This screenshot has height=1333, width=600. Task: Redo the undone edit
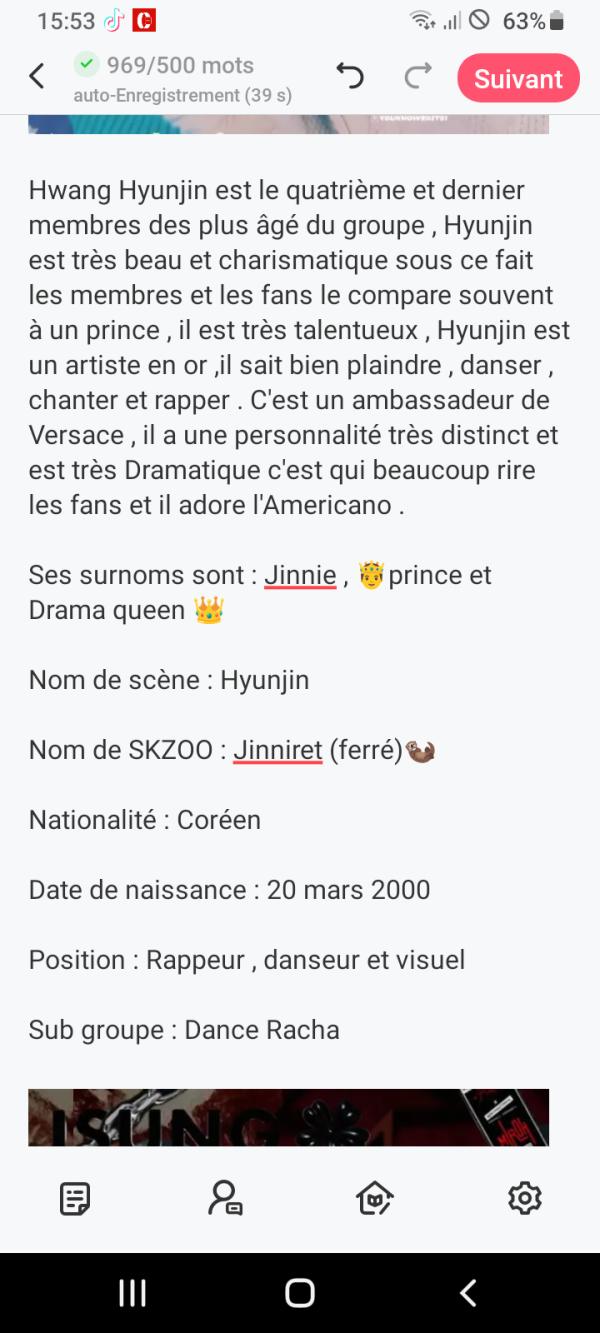(x=418, y=77)
